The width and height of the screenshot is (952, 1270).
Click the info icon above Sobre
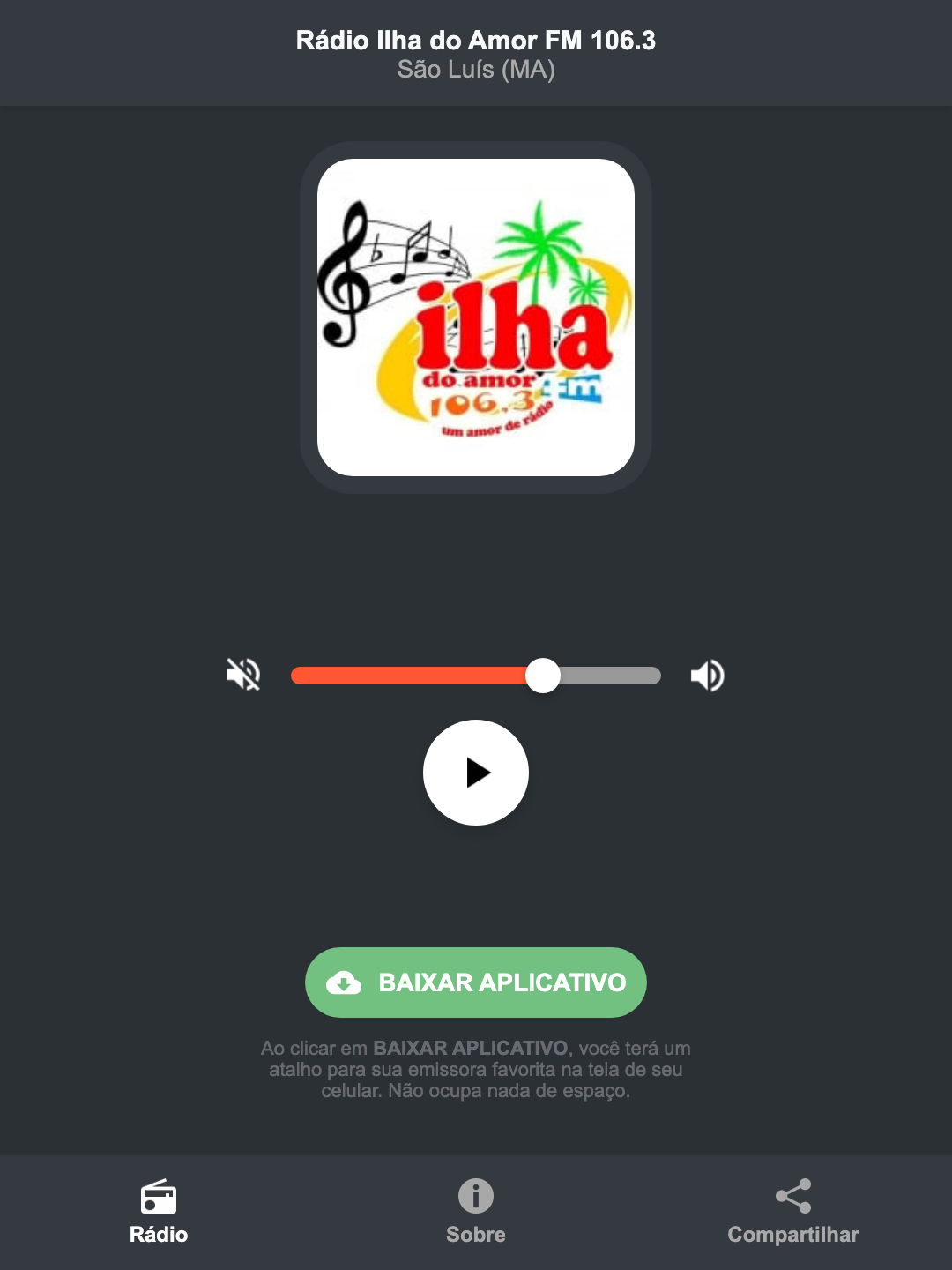click(475, 1199)
